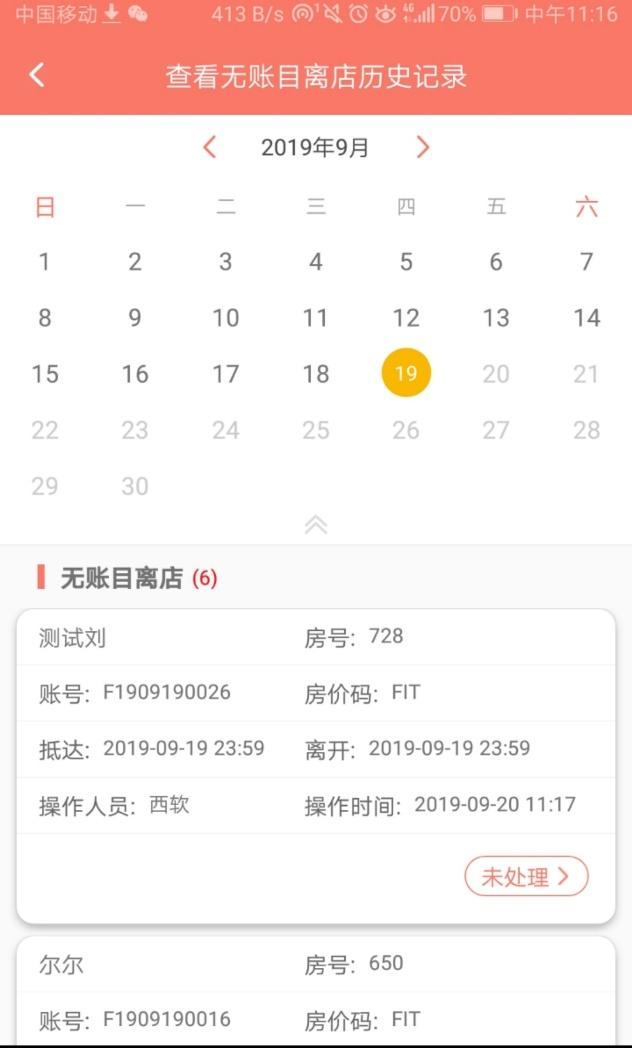
Task: Select September 18 on the calendar
Action: click(315, 374)
